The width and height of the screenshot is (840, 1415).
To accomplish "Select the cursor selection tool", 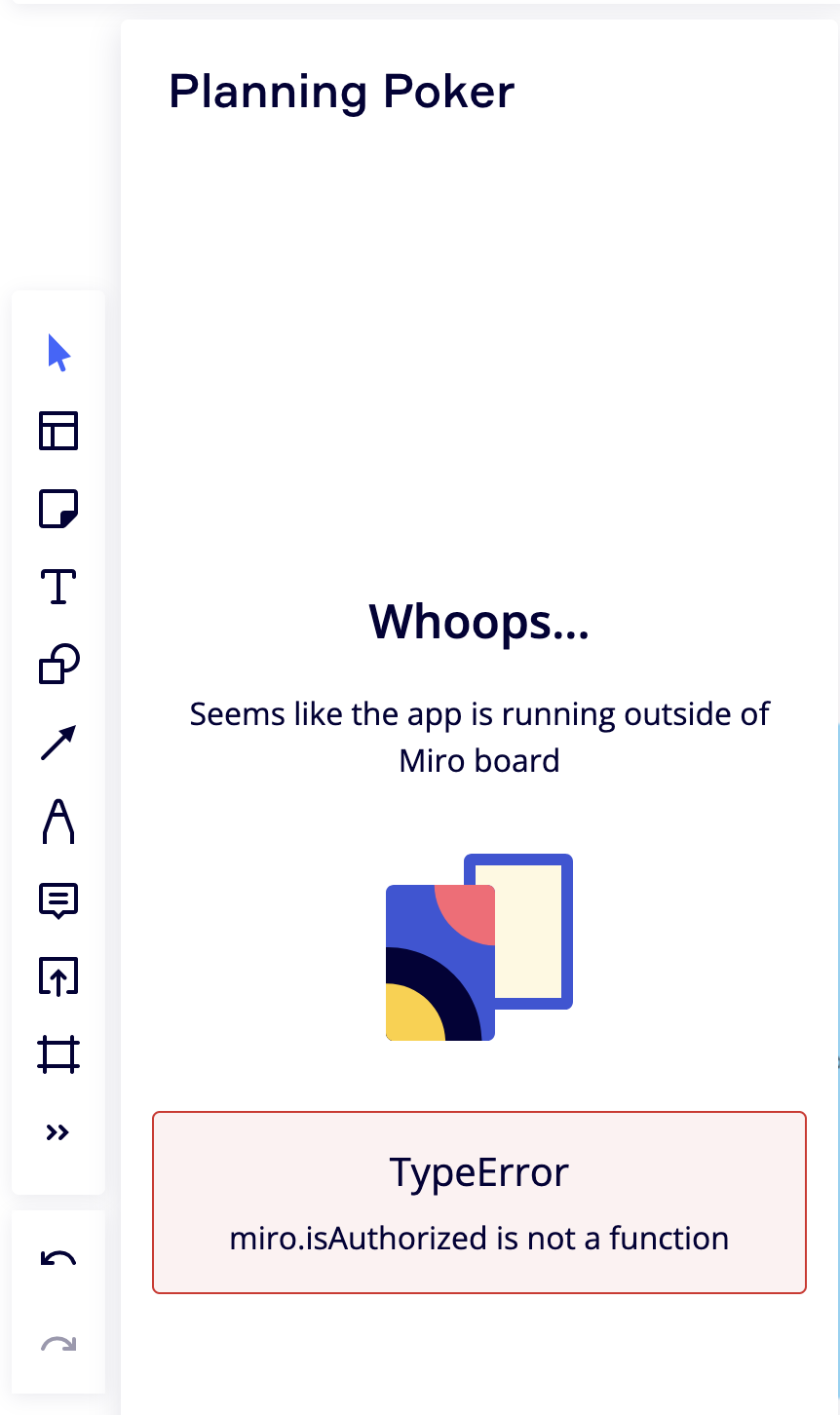I will [58, 353].
